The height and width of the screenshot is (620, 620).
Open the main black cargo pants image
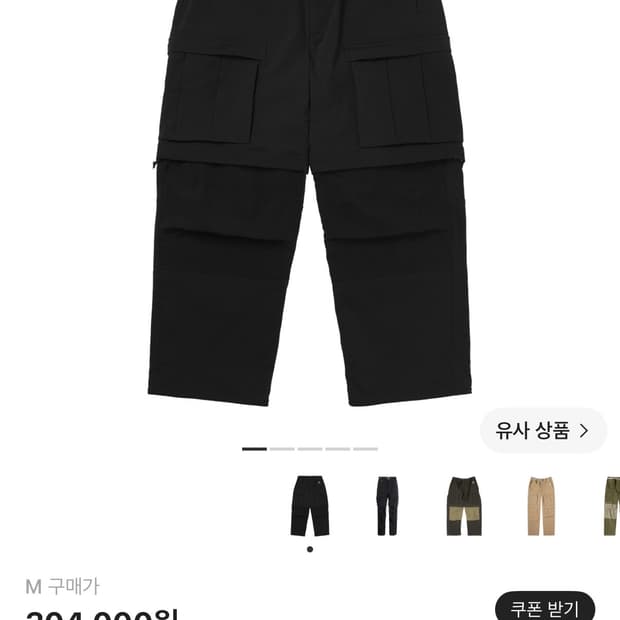click(x=310, y=202)
